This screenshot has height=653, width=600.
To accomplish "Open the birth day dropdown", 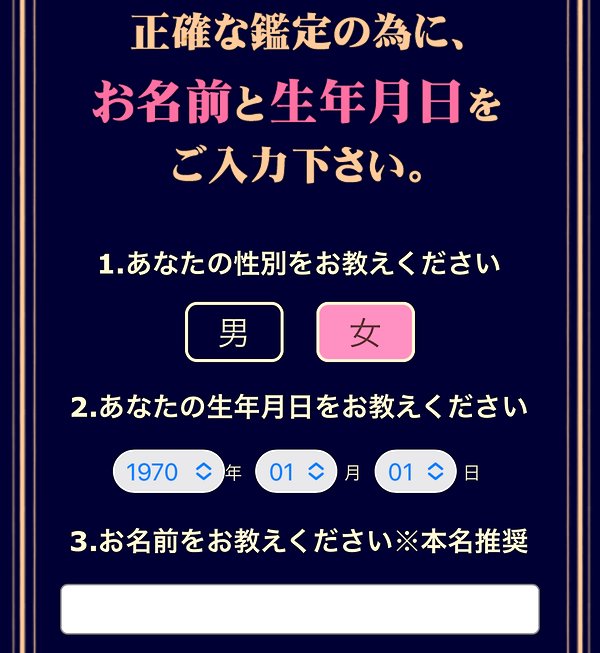I will coord(415,472).
